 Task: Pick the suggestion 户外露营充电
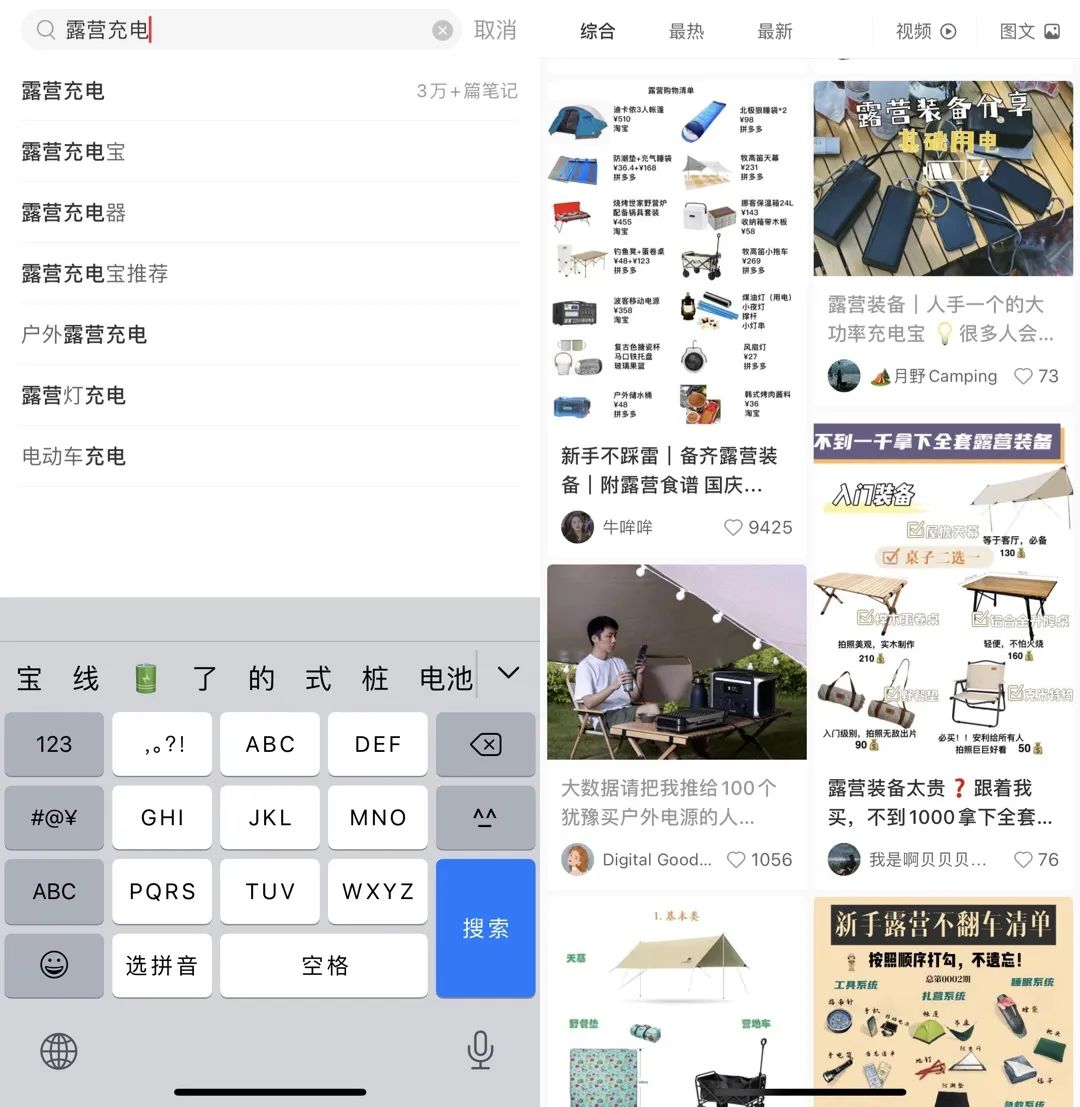point(84,335)
